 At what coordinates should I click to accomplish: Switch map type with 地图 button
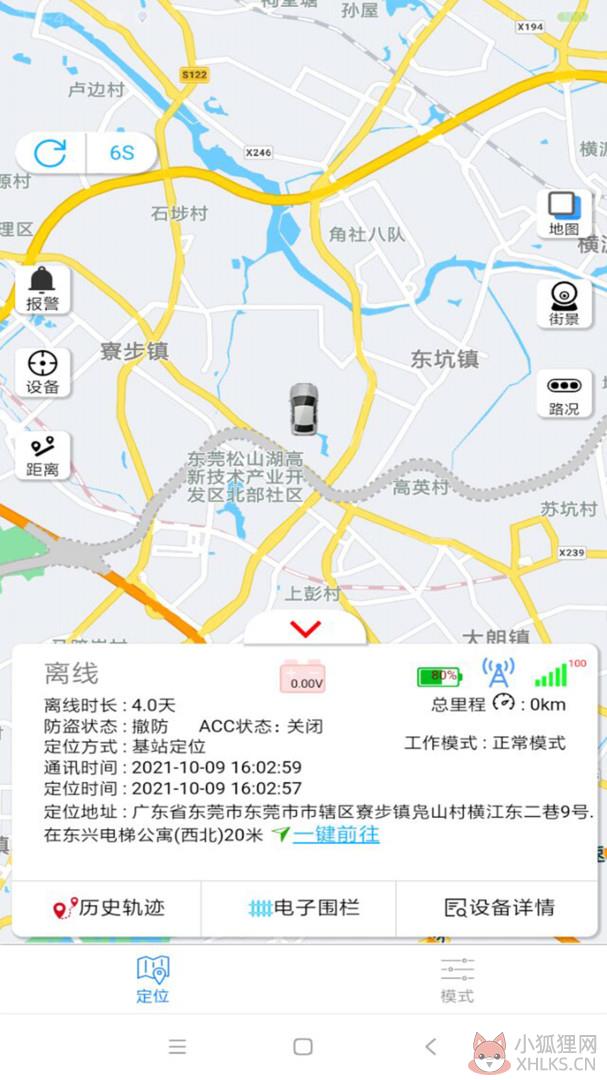coord(564,214)
